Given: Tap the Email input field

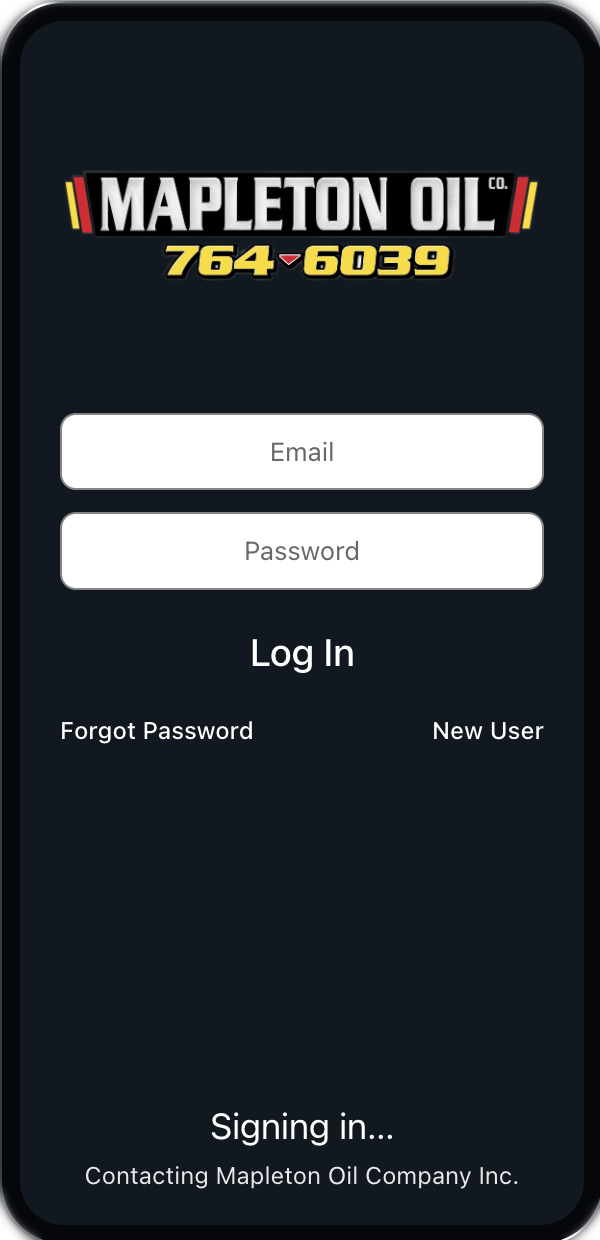Looking at the screenshot, I should point(302,452).
